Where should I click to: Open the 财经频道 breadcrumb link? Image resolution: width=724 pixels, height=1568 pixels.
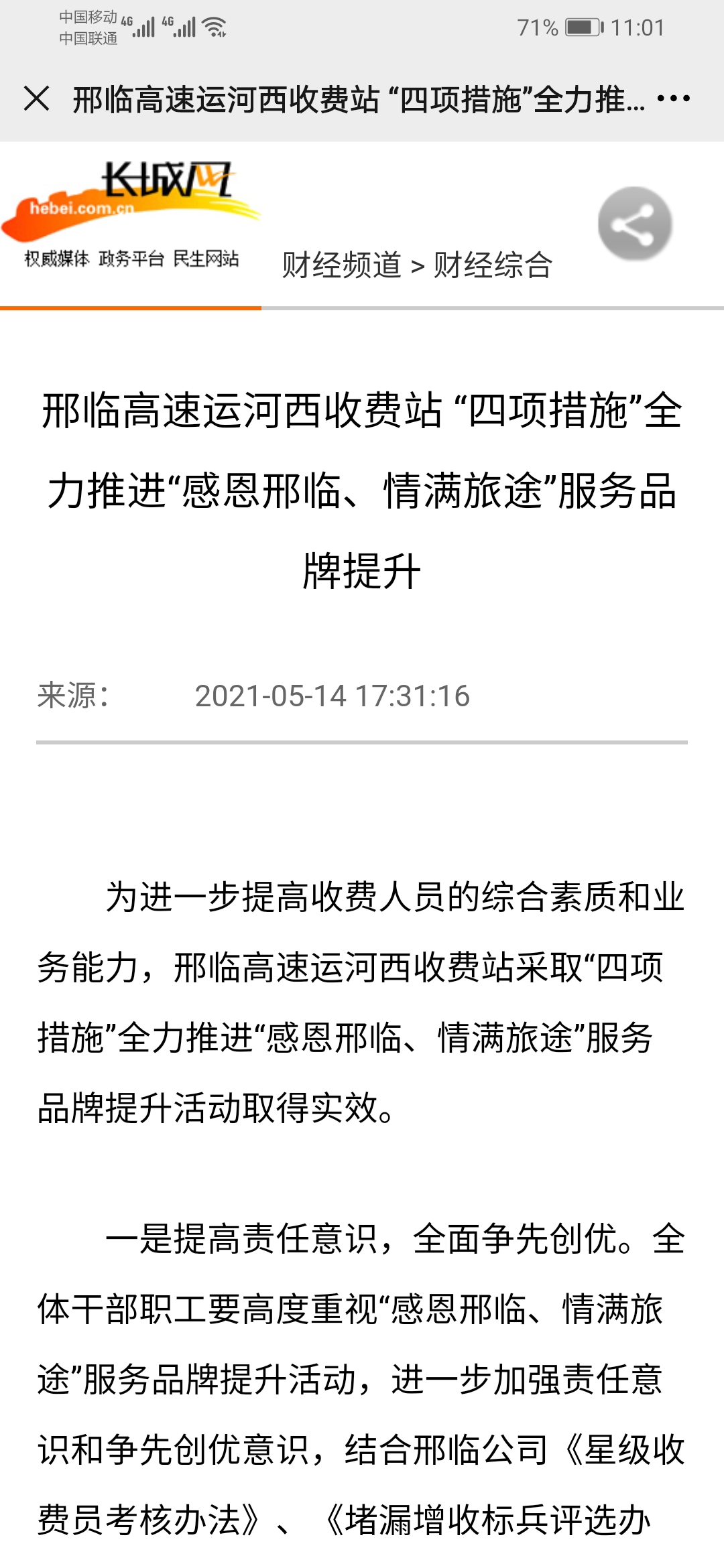coord(341,265)
